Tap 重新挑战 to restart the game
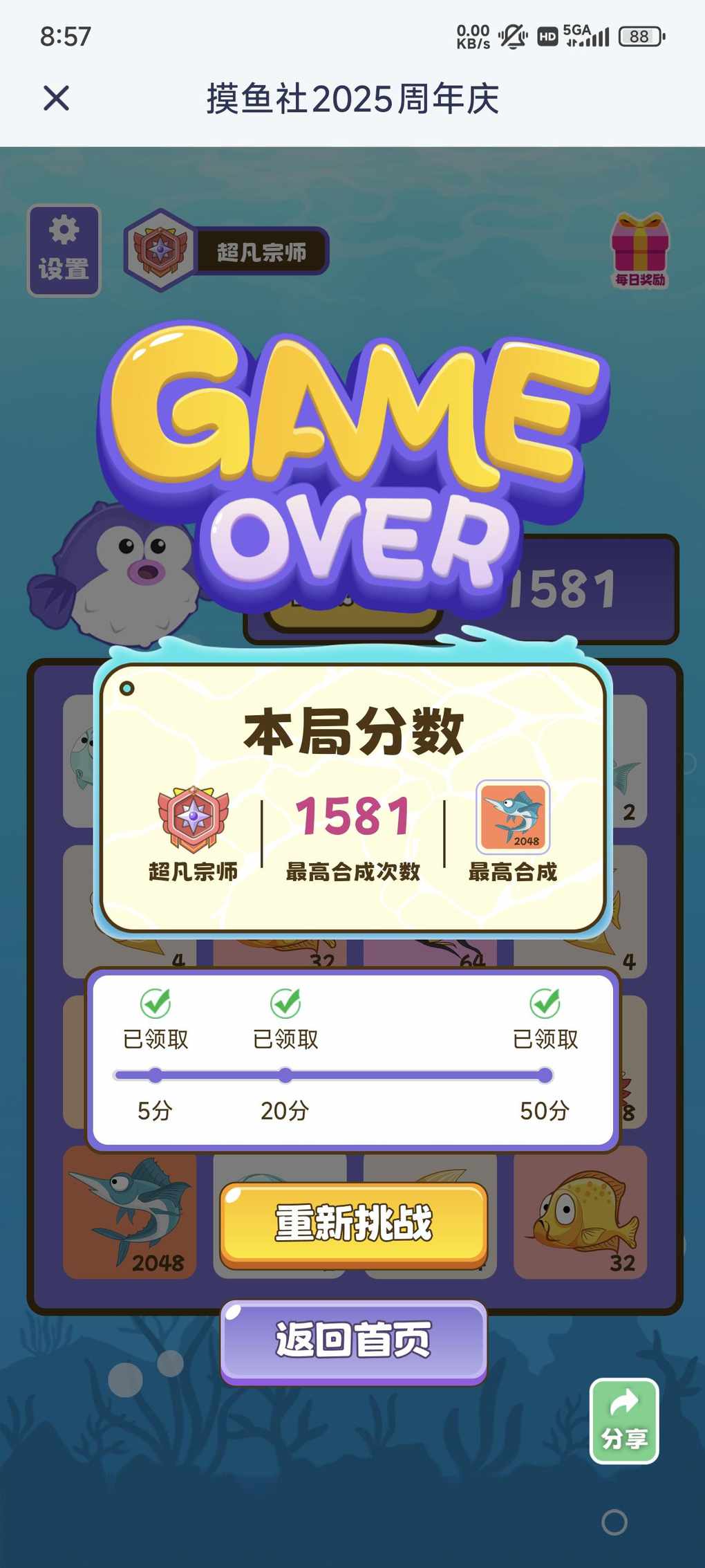This screenshot has height=1568, width=705. coord(353,1224)
